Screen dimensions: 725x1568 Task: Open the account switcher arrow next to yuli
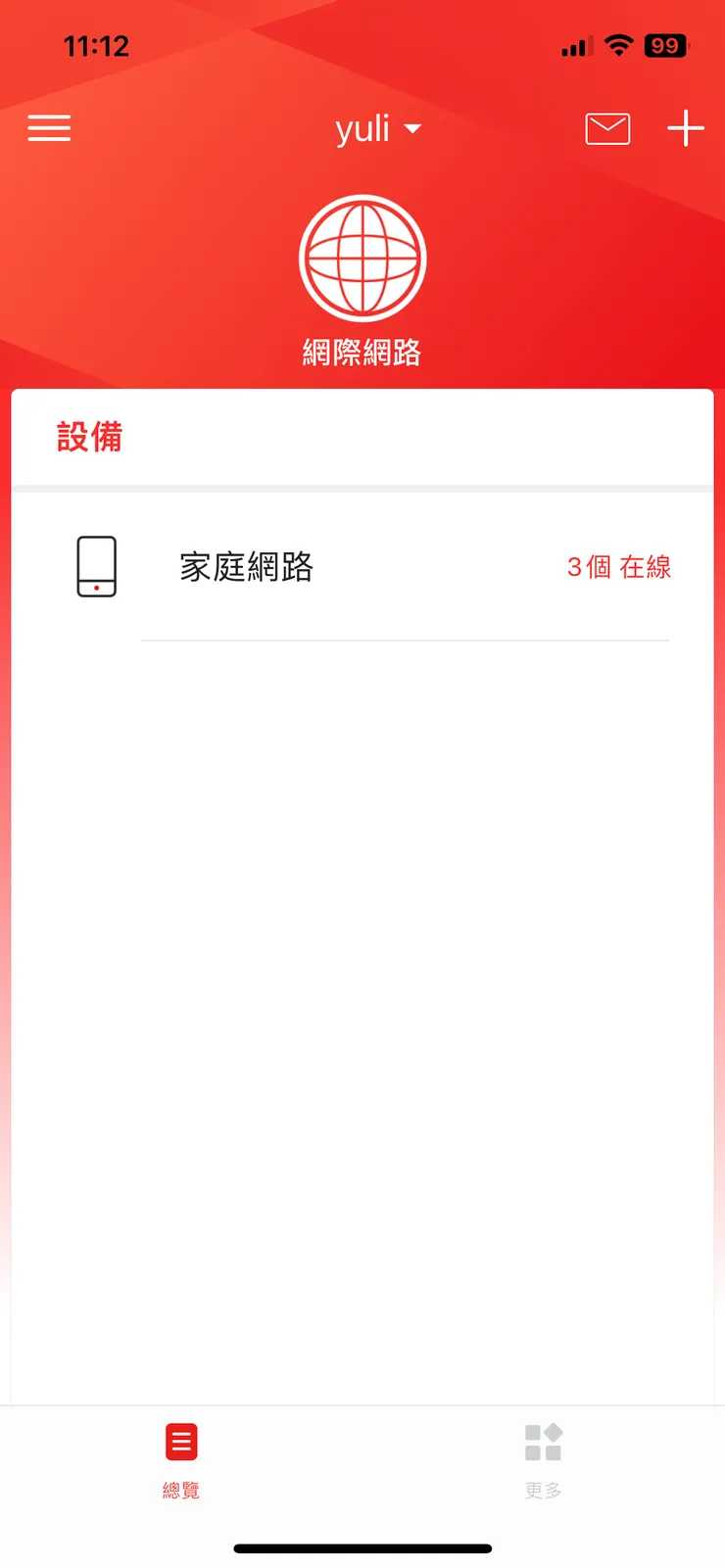[414, 129]
